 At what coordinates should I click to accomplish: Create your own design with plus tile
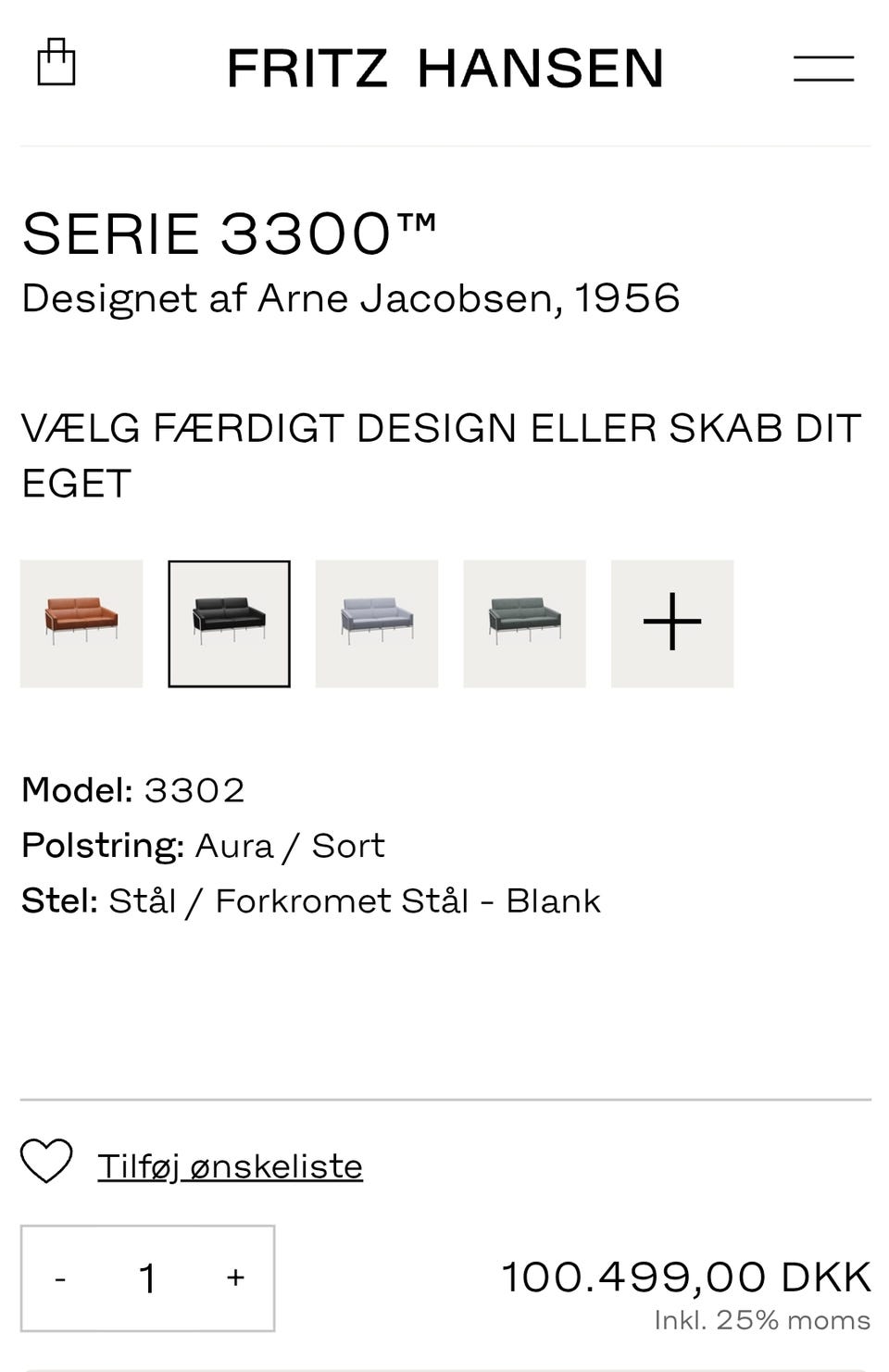672,623
